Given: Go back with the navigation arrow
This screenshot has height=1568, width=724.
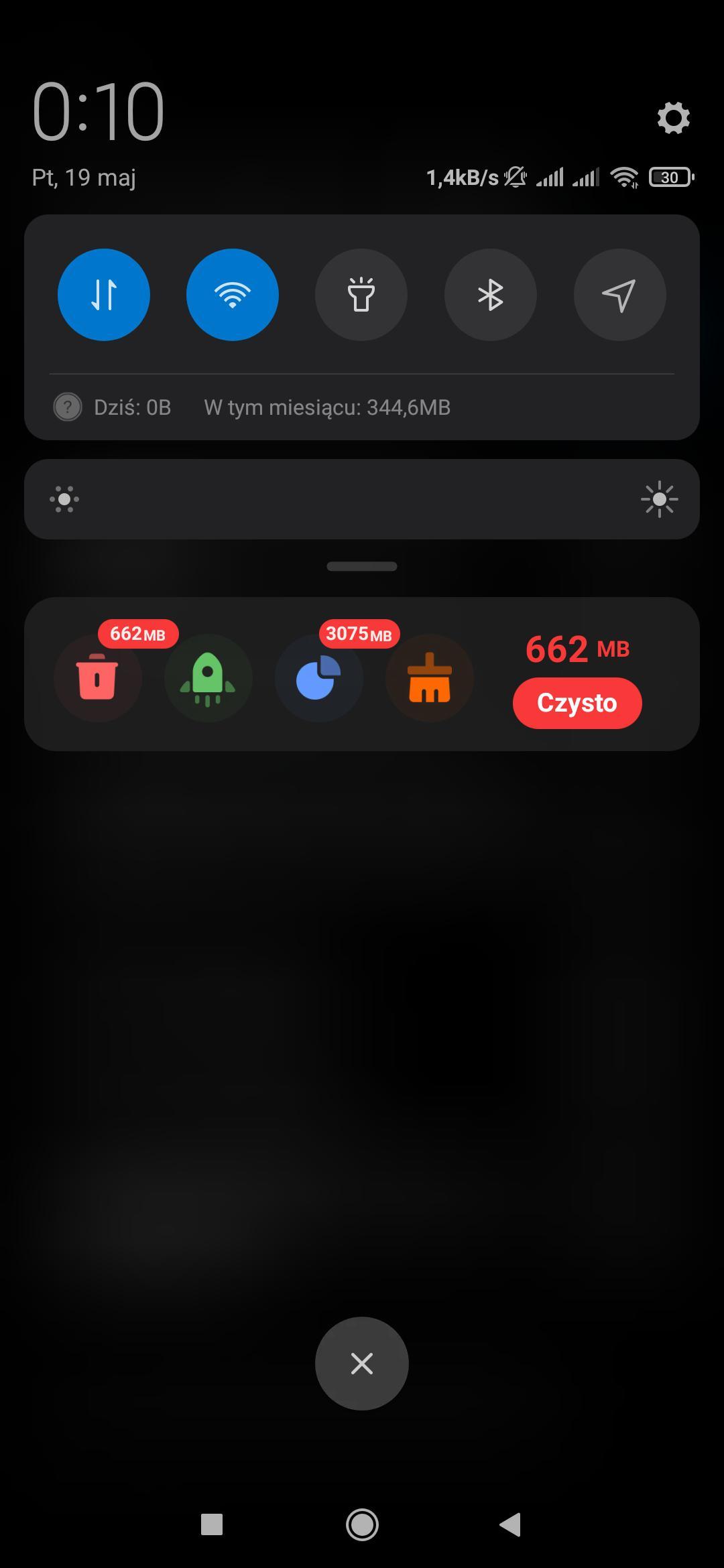Looking at the screenshot, I should click(510, 1524).
